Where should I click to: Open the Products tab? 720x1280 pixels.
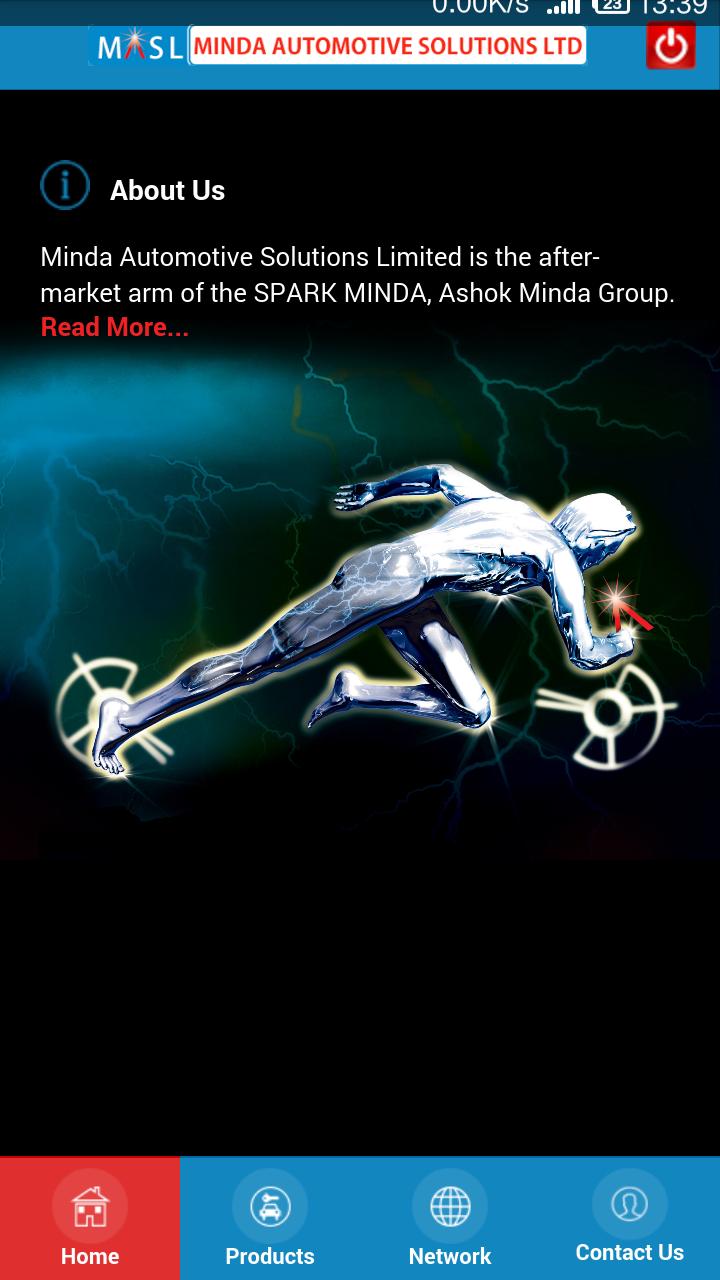point(270,1218)
